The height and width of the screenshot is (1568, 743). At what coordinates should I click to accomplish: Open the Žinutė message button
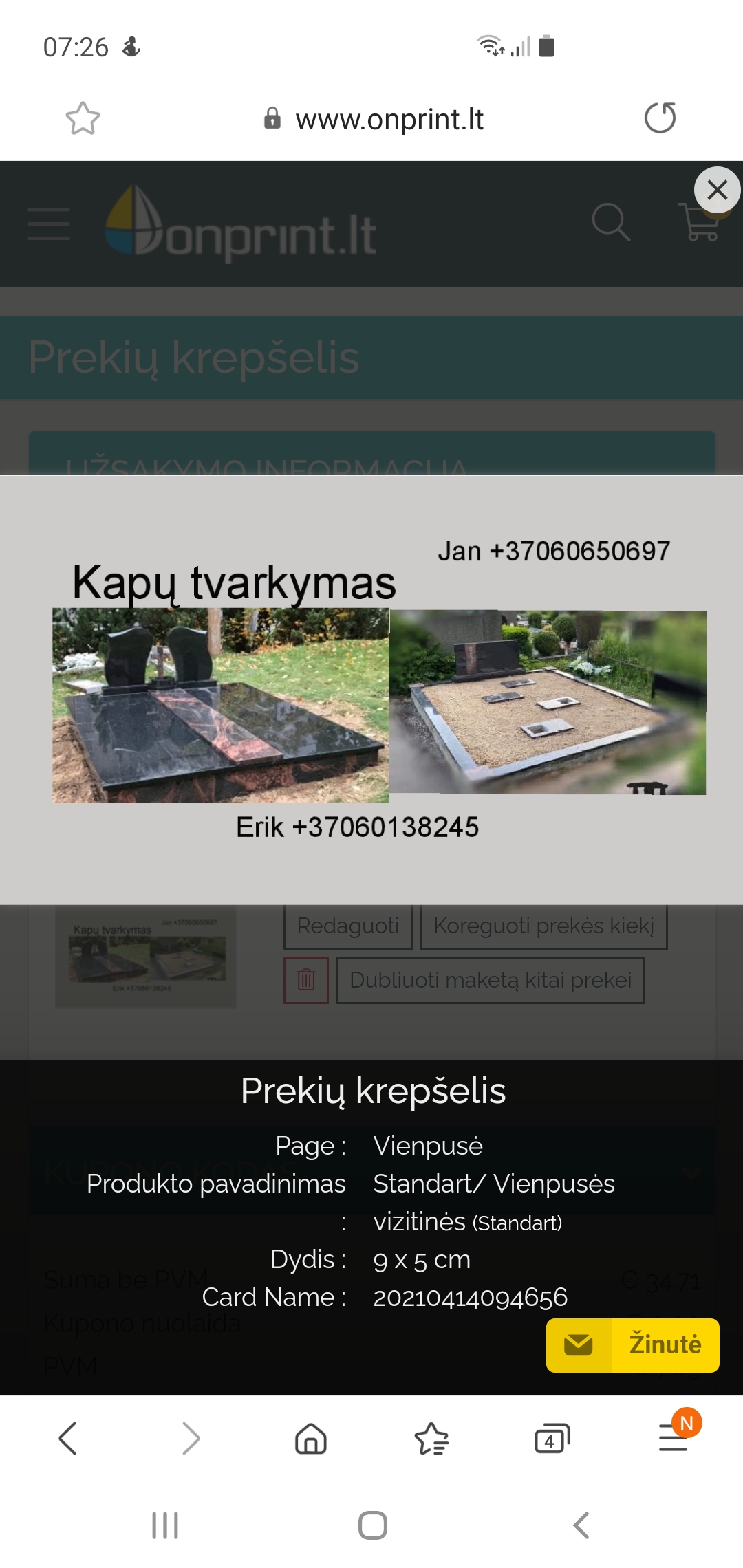tap(633, 1345)
